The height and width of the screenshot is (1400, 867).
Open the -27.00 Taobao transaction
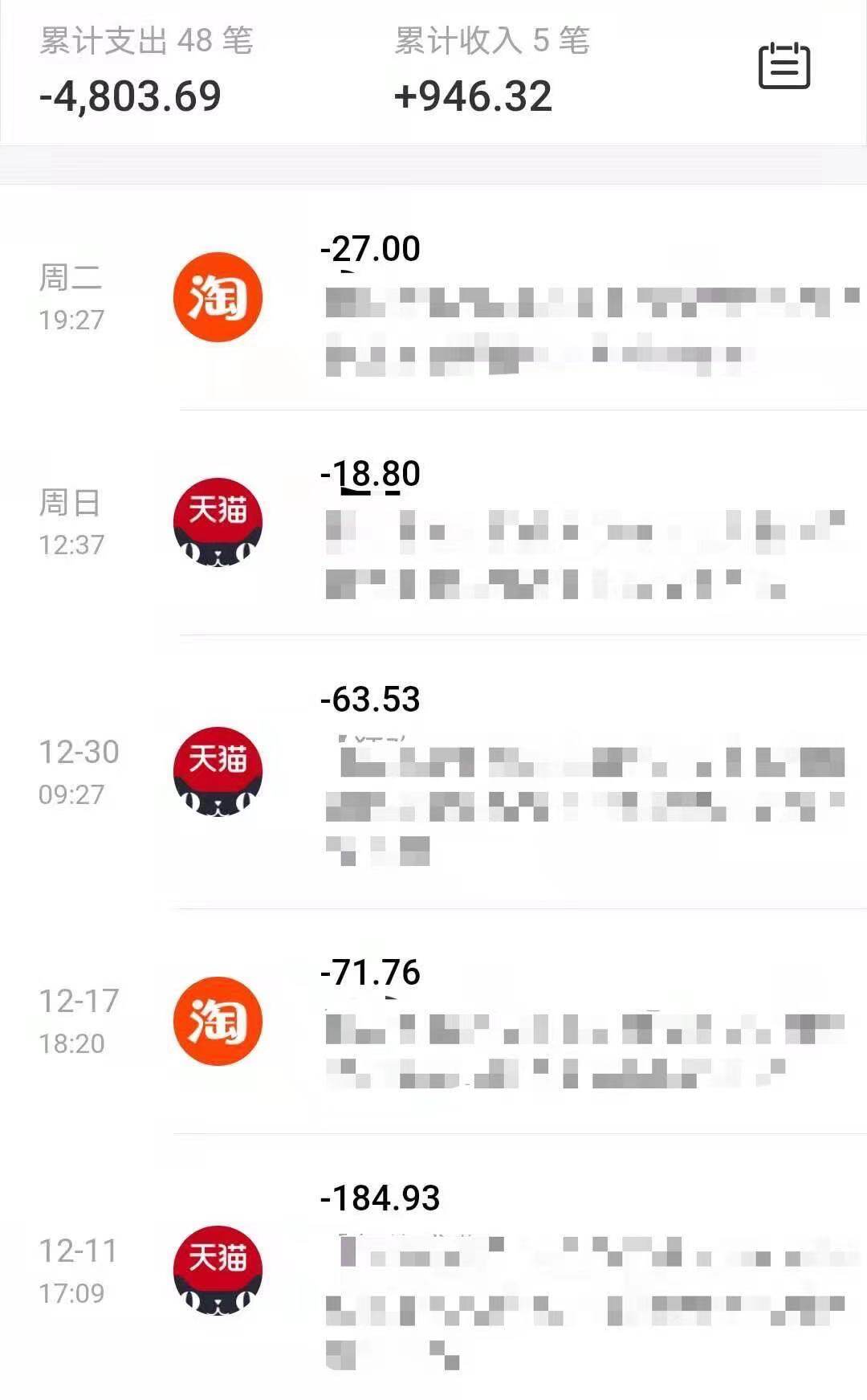tap(433, 298)
